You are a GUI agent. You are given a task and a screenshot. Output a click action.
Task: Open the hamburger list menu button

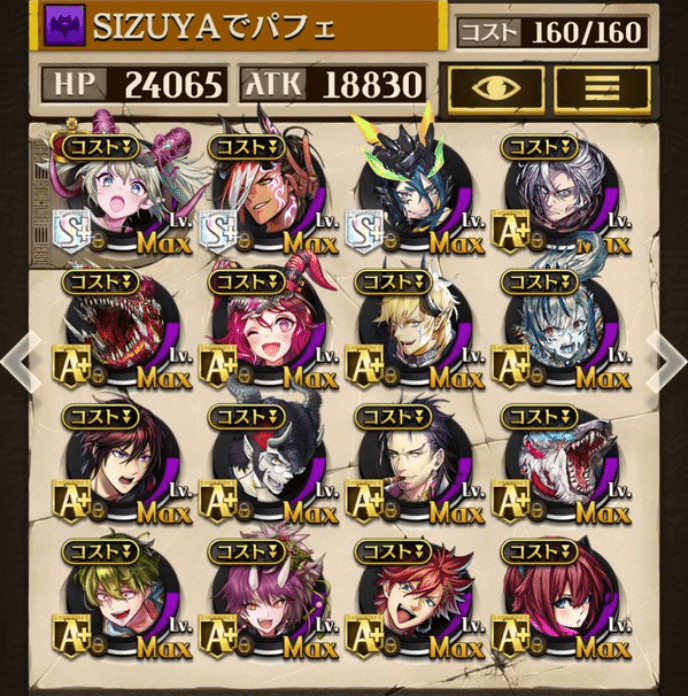click(x=602, y=87)
